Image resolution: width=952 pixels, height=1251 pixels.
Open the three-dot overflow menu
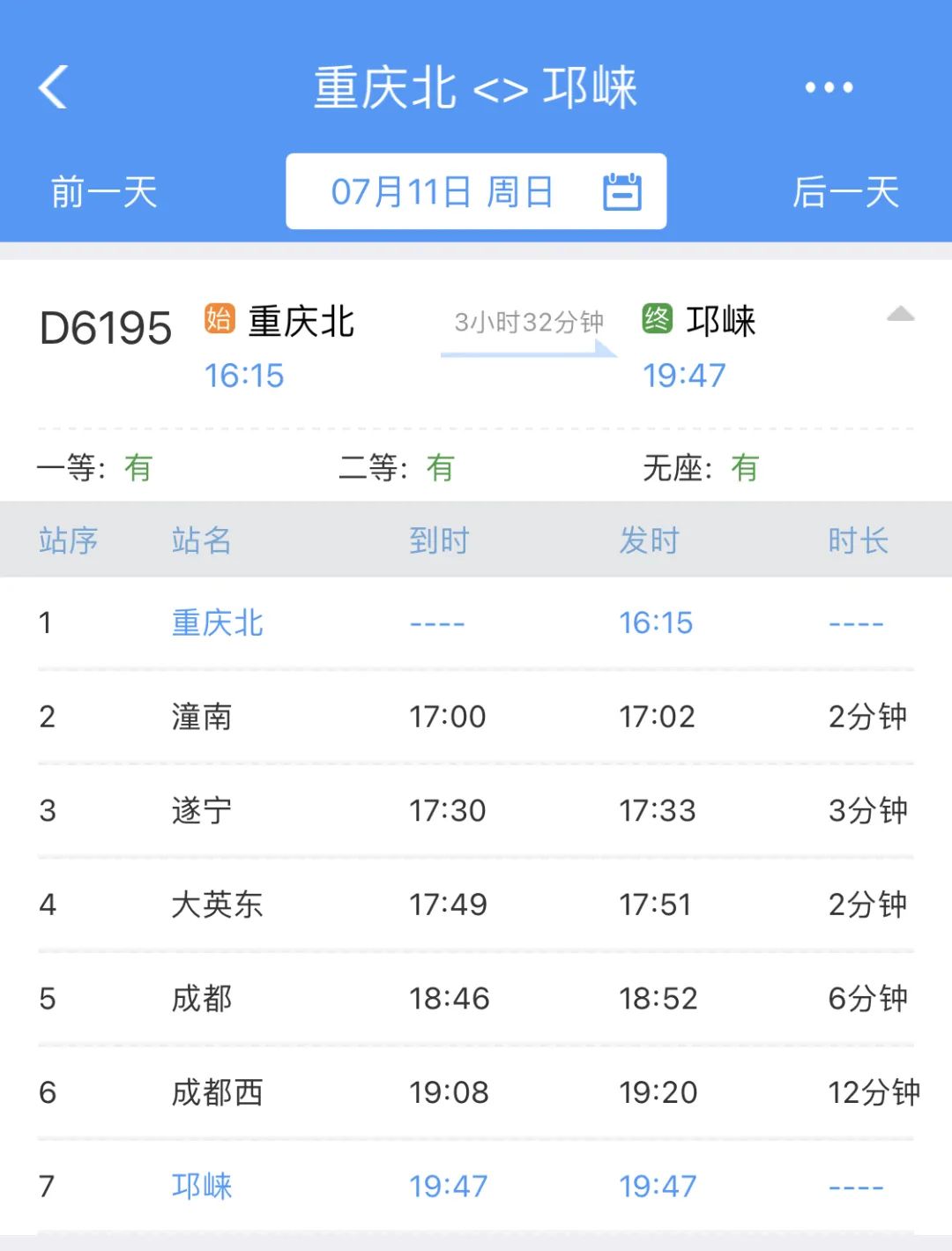829,87
